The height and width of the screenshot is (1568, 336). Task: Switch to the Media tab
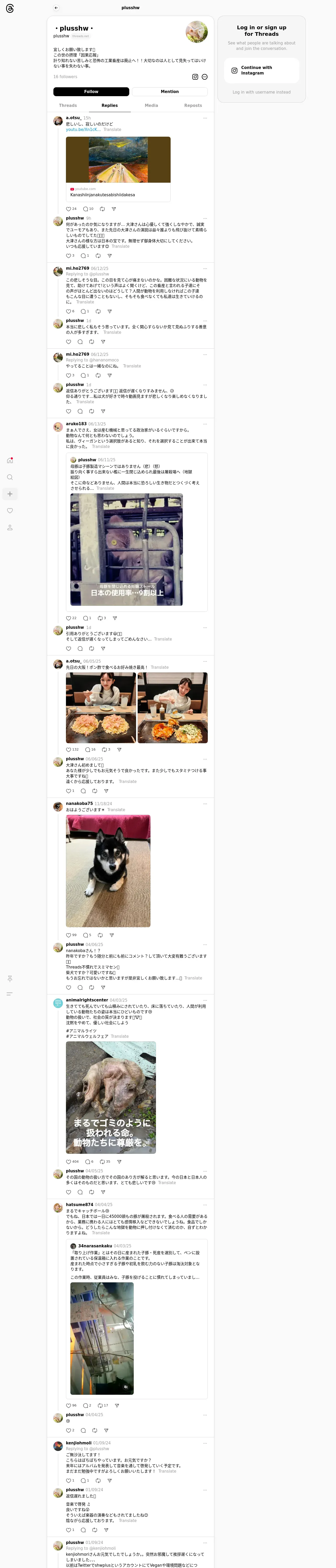(151, 105)
